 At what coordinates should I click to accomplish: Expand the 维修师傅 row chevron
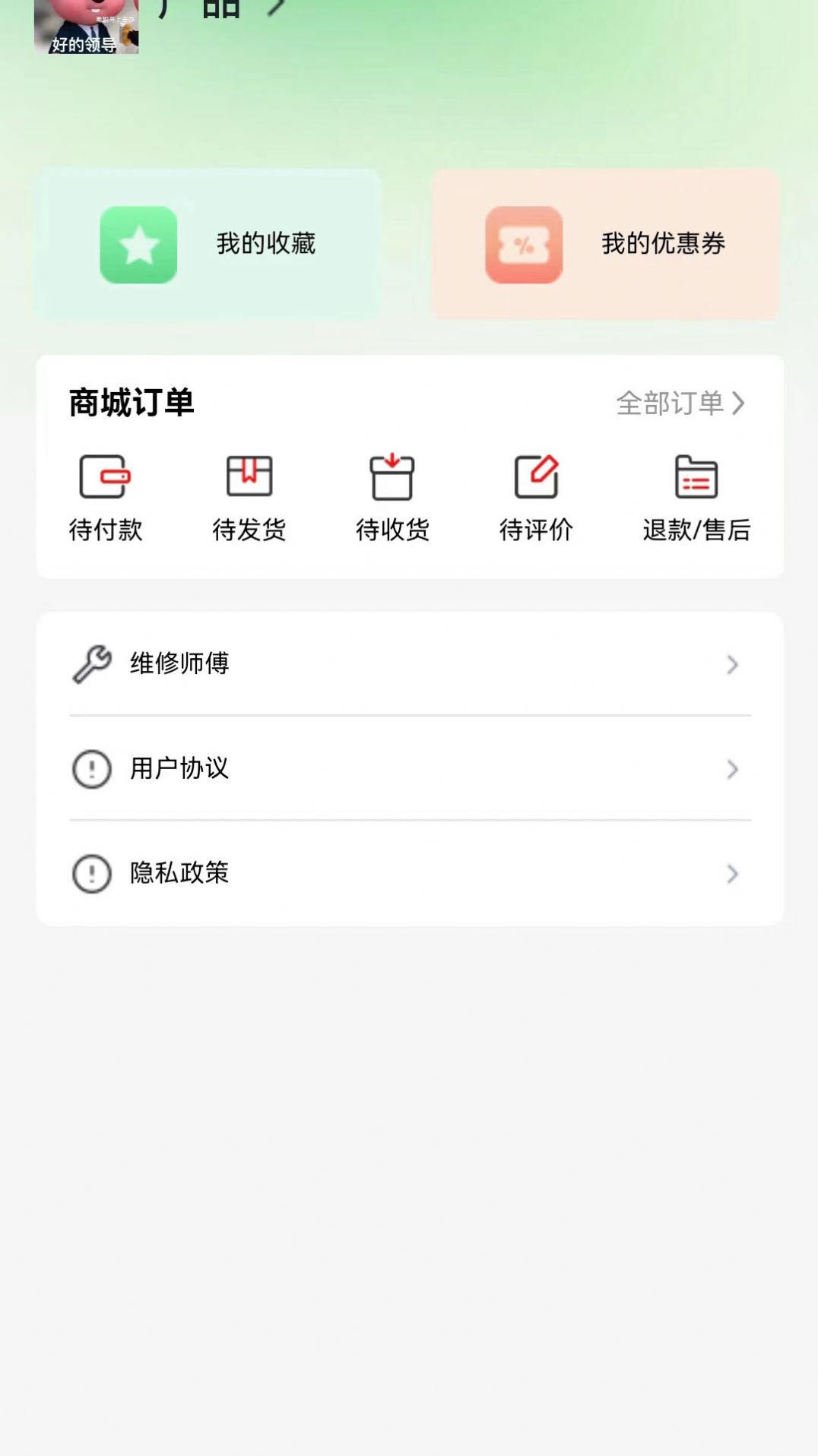coord(731,664)
